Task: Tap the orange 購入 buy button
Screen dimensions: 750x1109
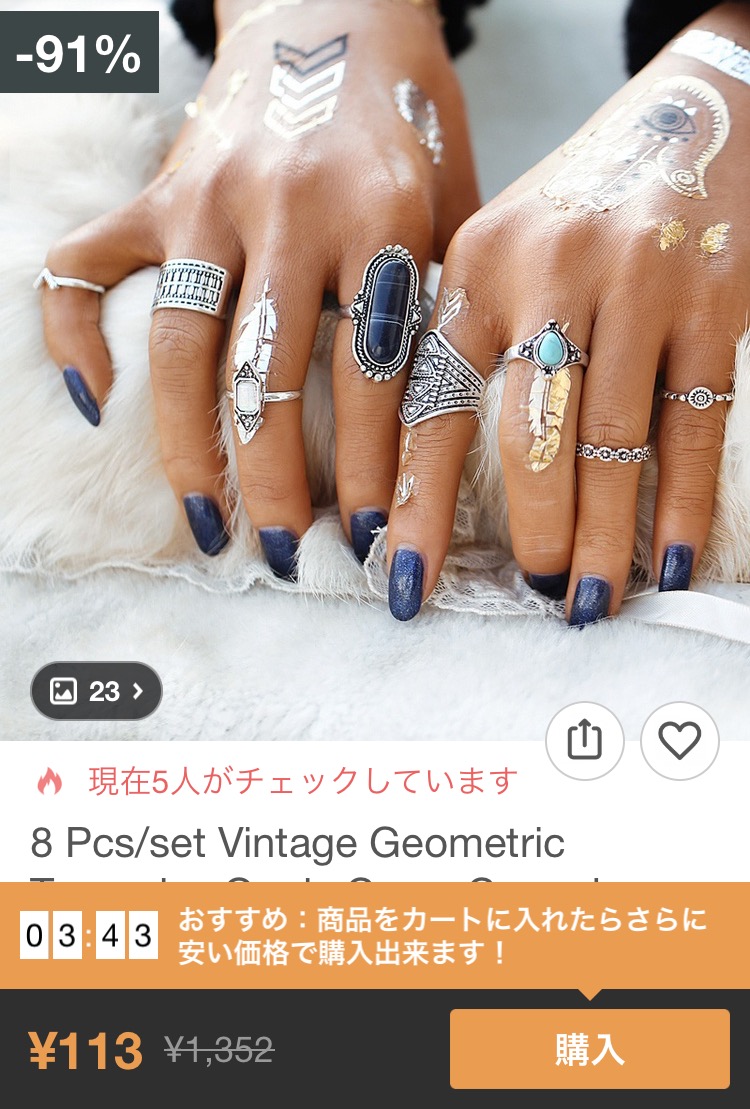Action: pos(589,1049)
